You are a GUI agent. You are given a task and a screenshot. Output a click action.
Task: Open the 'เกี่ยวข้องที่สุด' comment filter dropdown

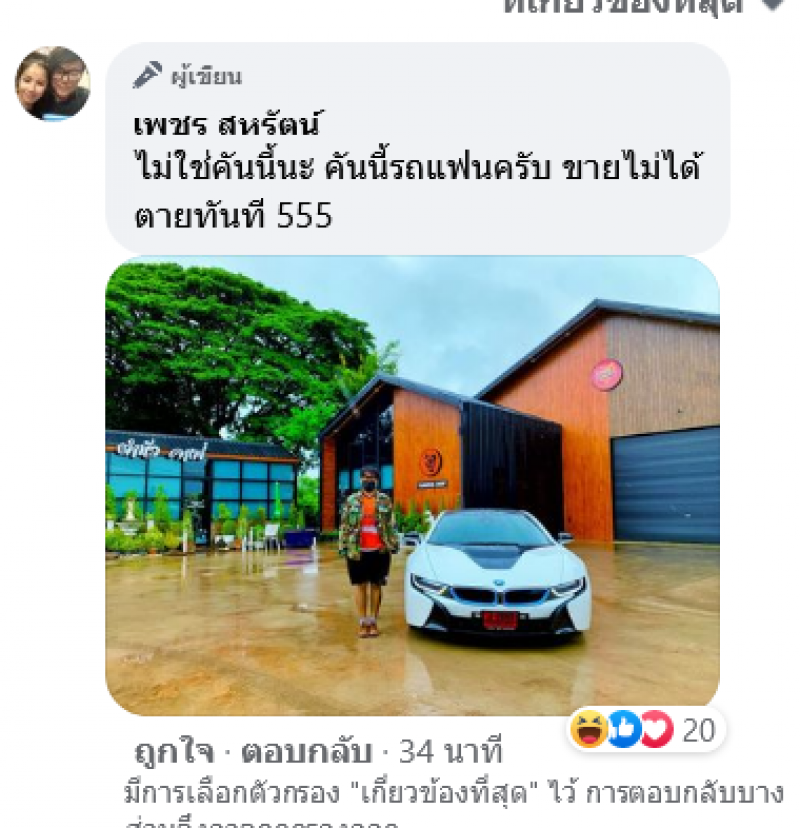tap(640, 6)
